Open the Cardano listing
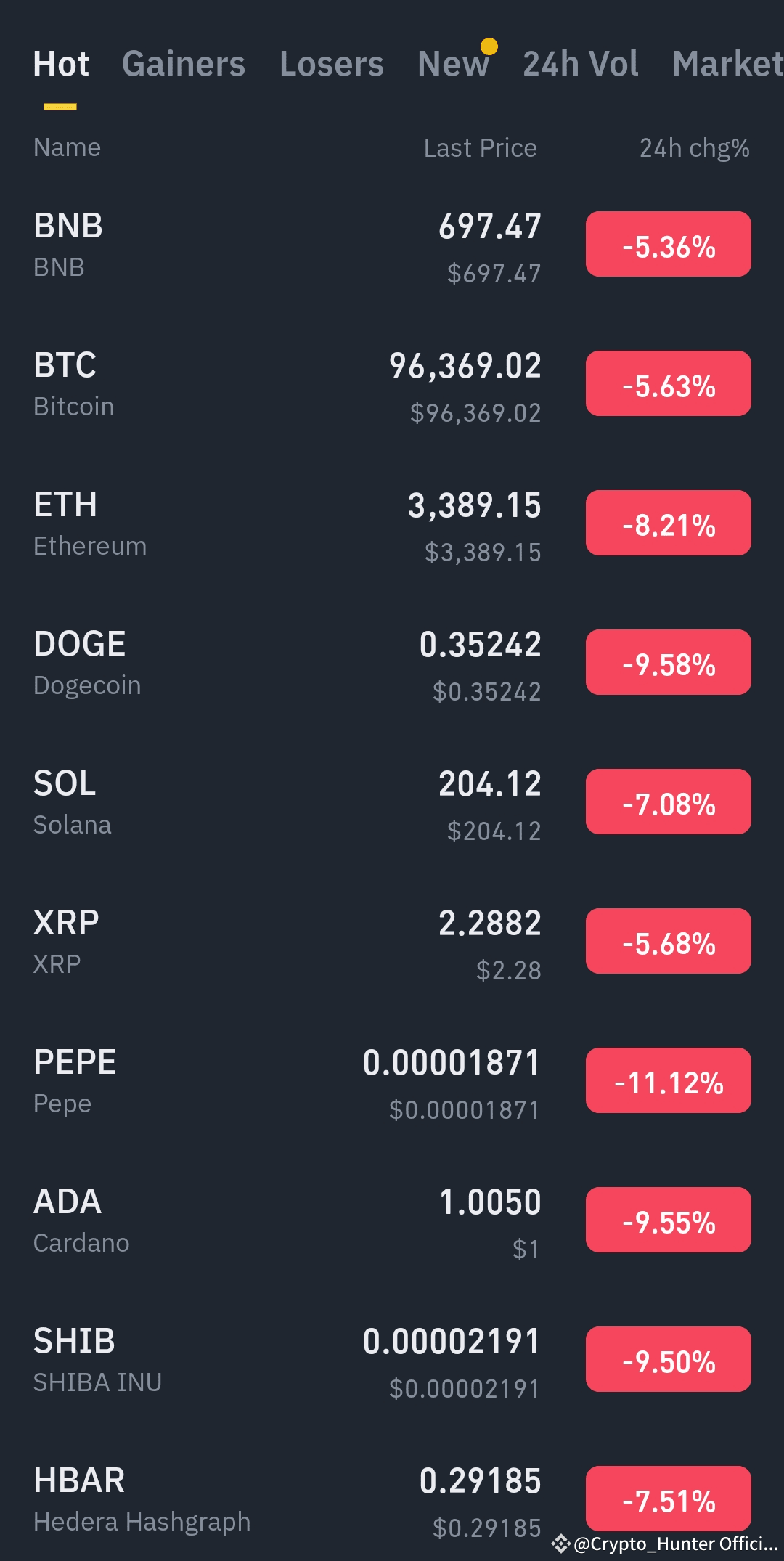The height and width of the screenshot is (1561, 784). pyautogui.click(x=290, y=1221)
